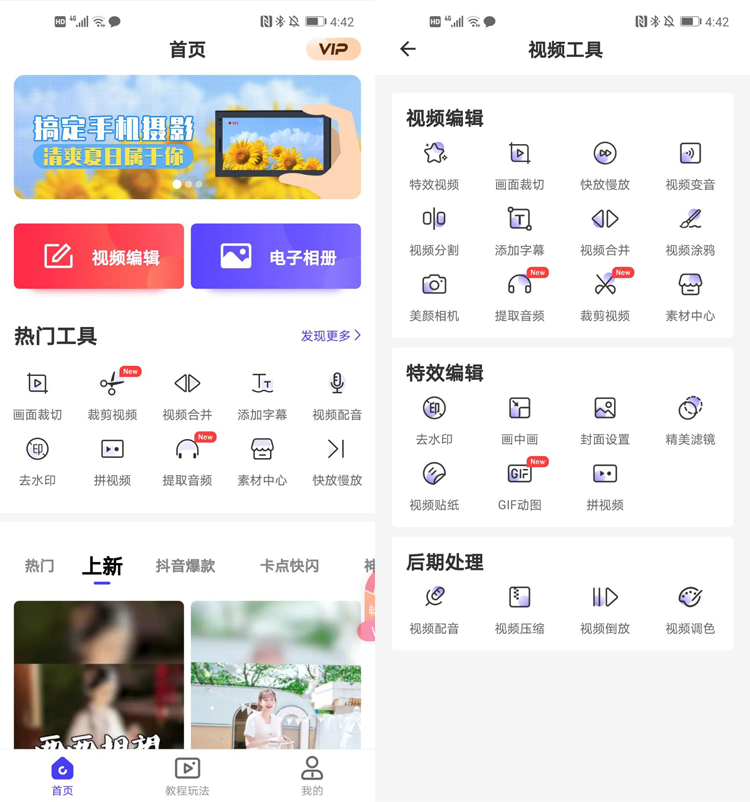Open the 画中画 tool
Image resolution: width=750 pixels, height=802 pixels.
519,420
